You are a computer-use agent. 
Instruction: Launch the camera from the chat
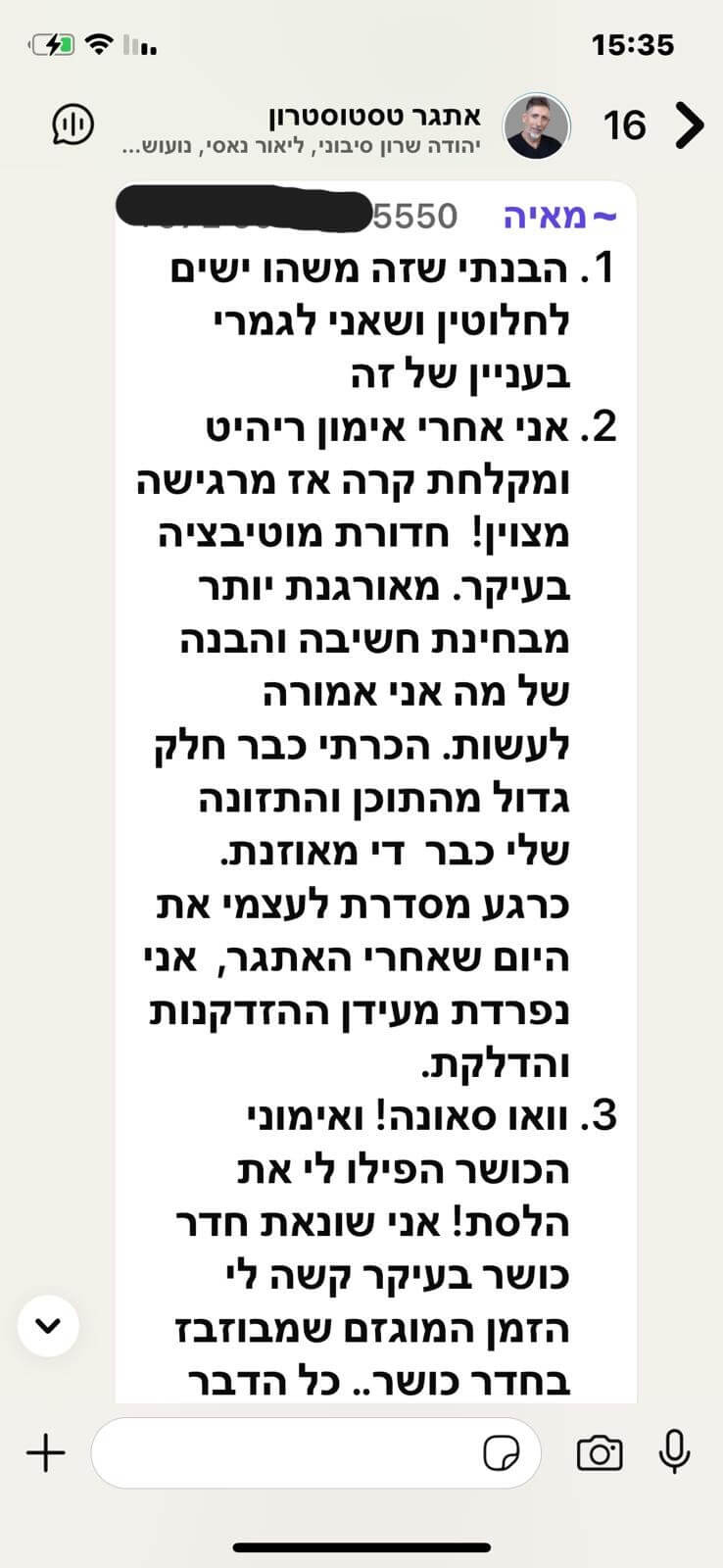600,1452
